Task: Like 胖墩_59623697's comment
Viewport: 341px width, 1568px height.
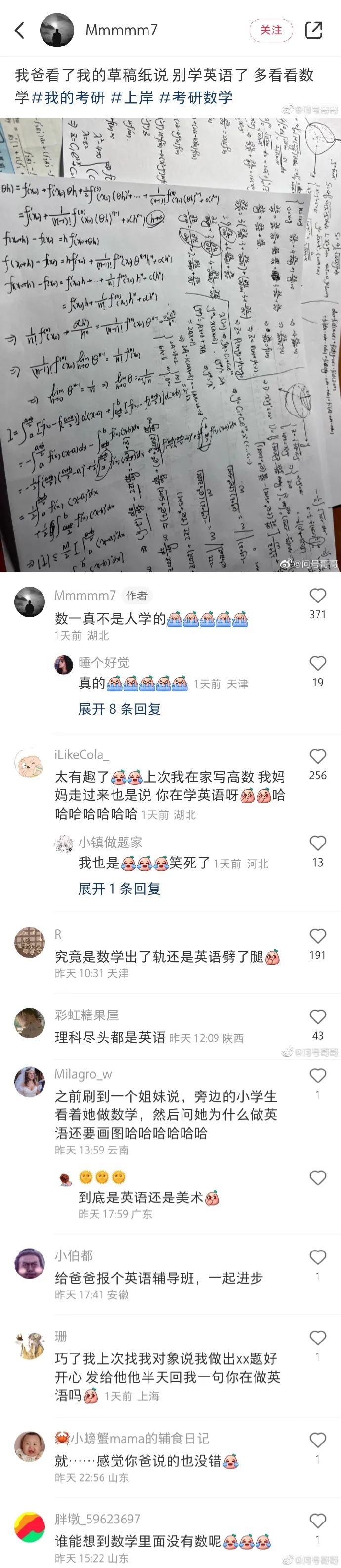Action: click(x=317, y=1521)
